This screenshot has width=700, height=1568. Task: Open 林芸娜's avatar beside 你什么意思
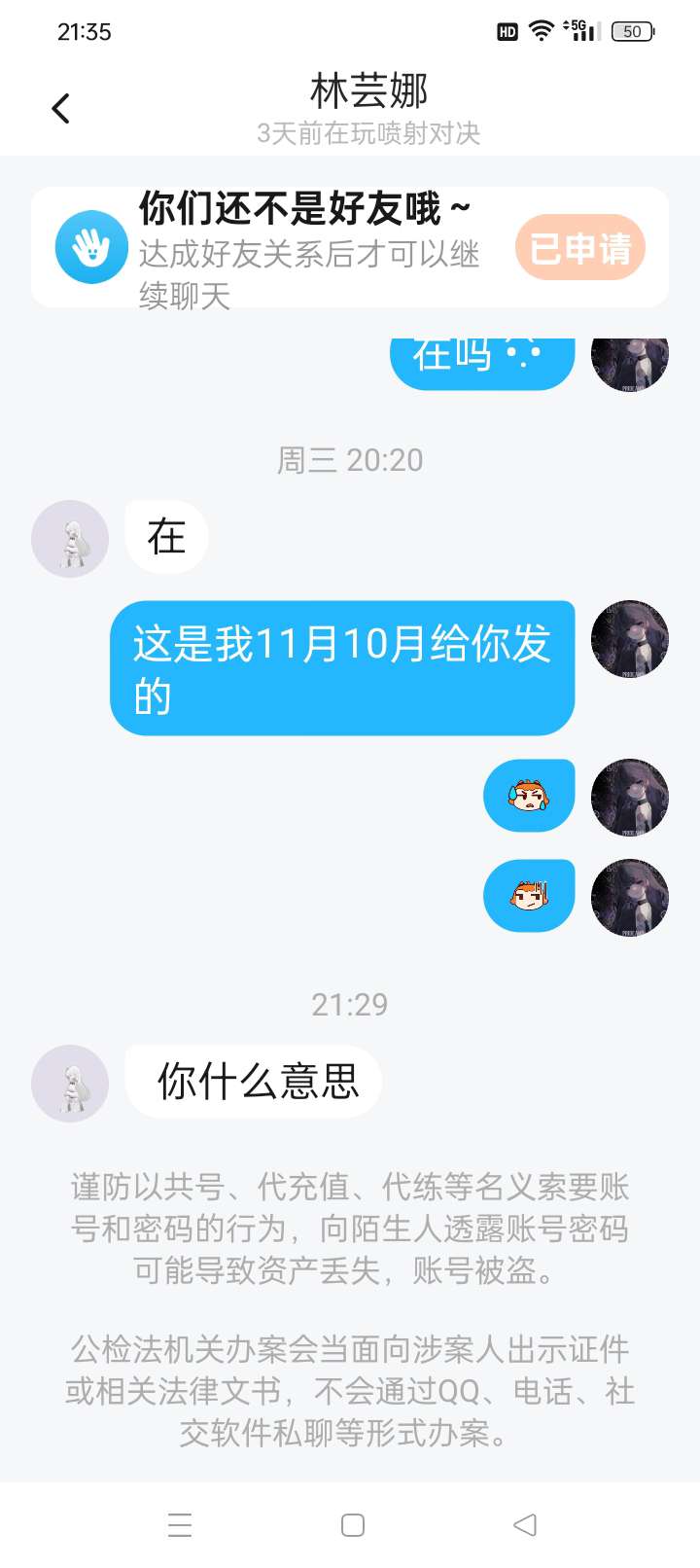[70, 1084]
